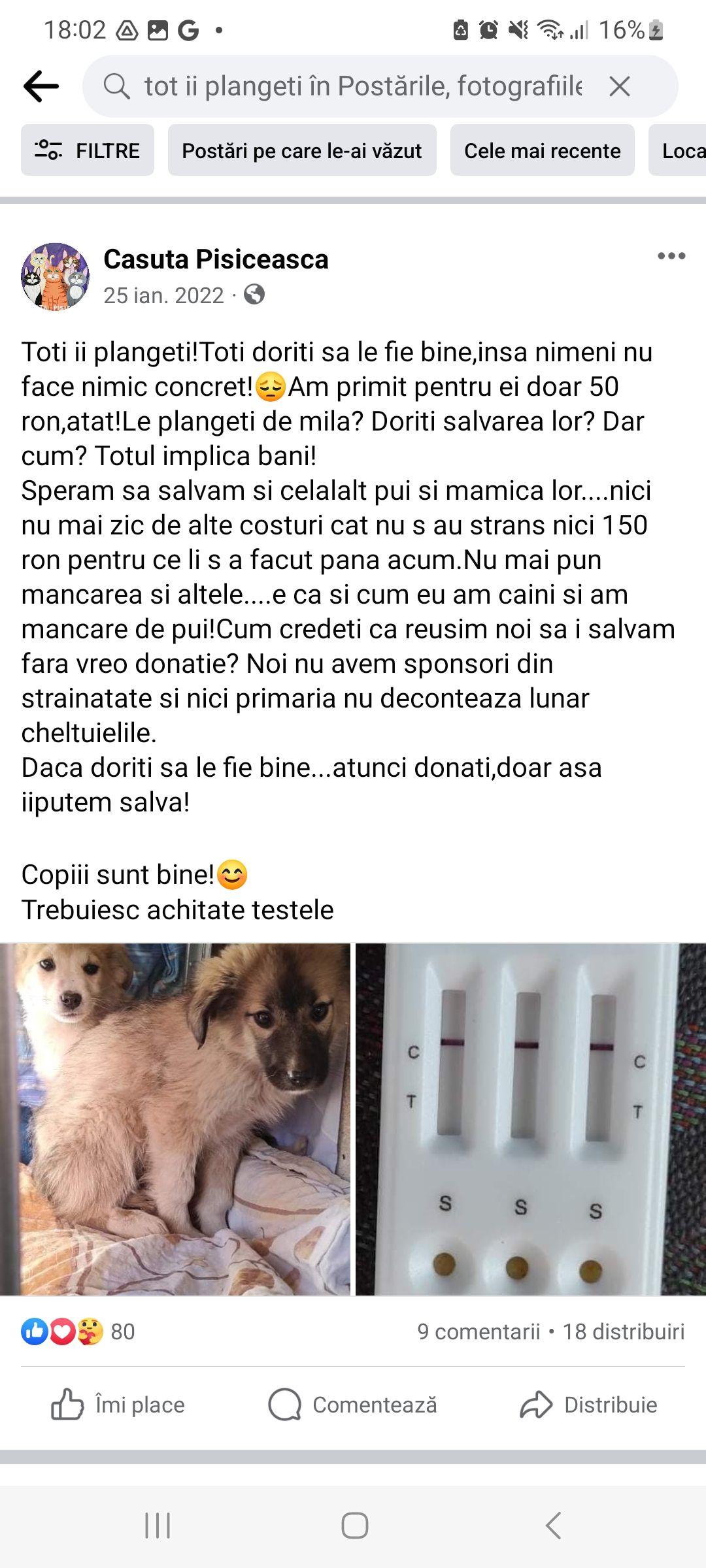
Task: Like the post with Îmi place
Action: [118, 1405]
